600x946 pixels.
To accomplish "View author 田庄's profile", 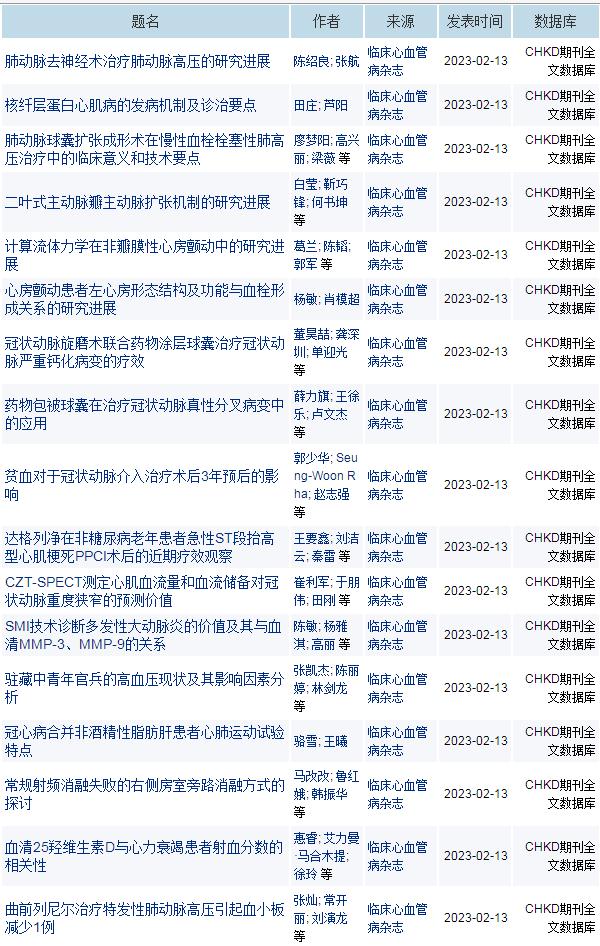I will pos(305,106).
